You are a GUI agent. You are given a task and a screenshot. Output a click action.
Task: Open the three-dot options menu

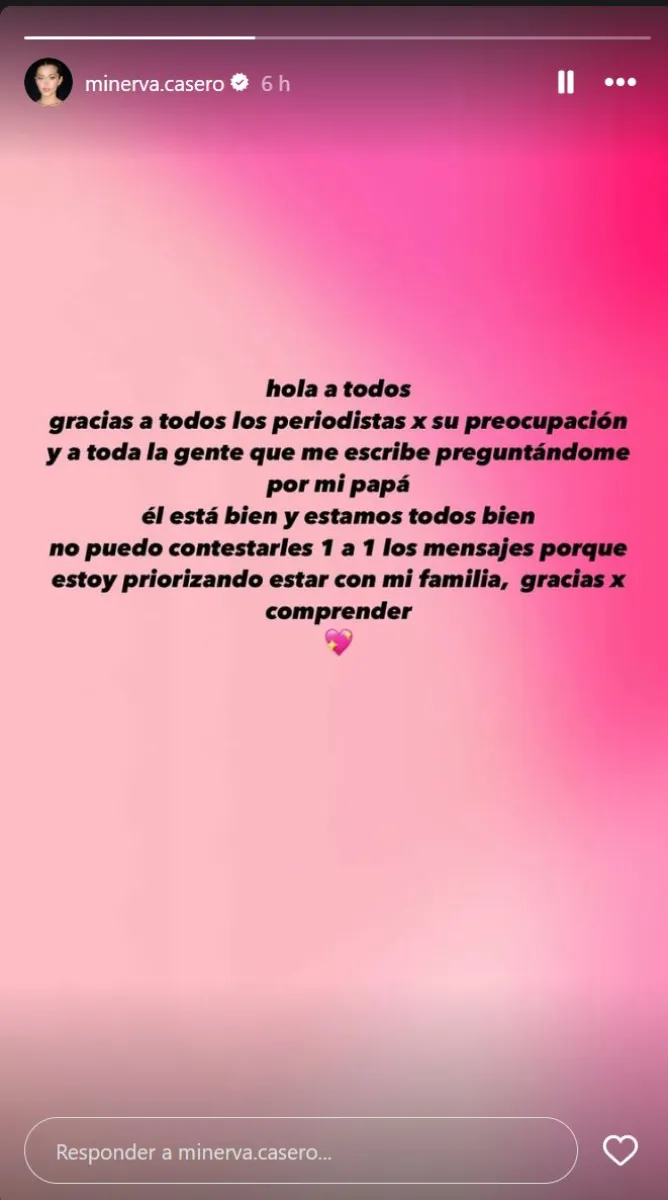pyautogui.click(x=620, y=83)
